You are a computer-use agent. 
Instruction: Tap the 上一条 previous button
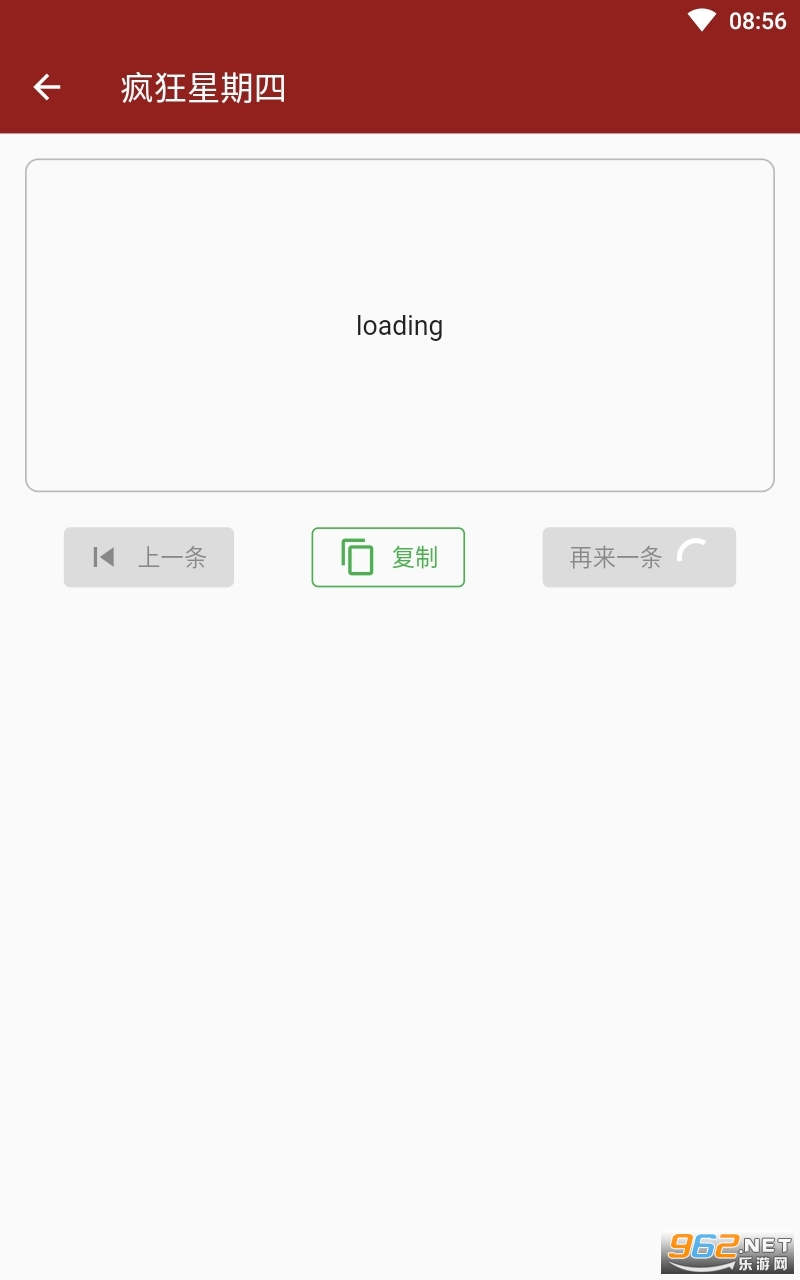(149, 557)
